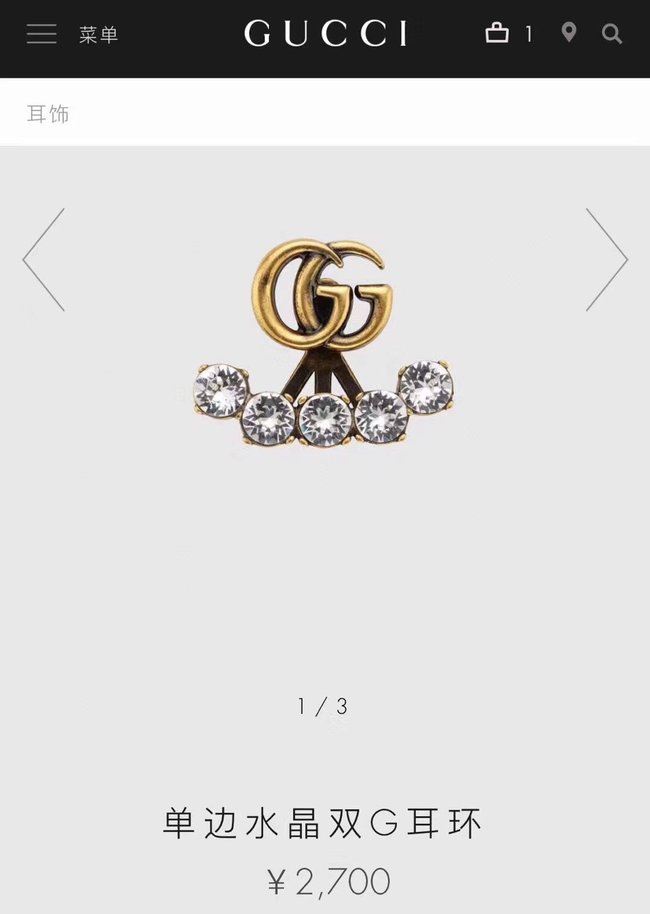Open the shopping bag with 1 item
Screen dimensions: 650x914
coord(498,34)
